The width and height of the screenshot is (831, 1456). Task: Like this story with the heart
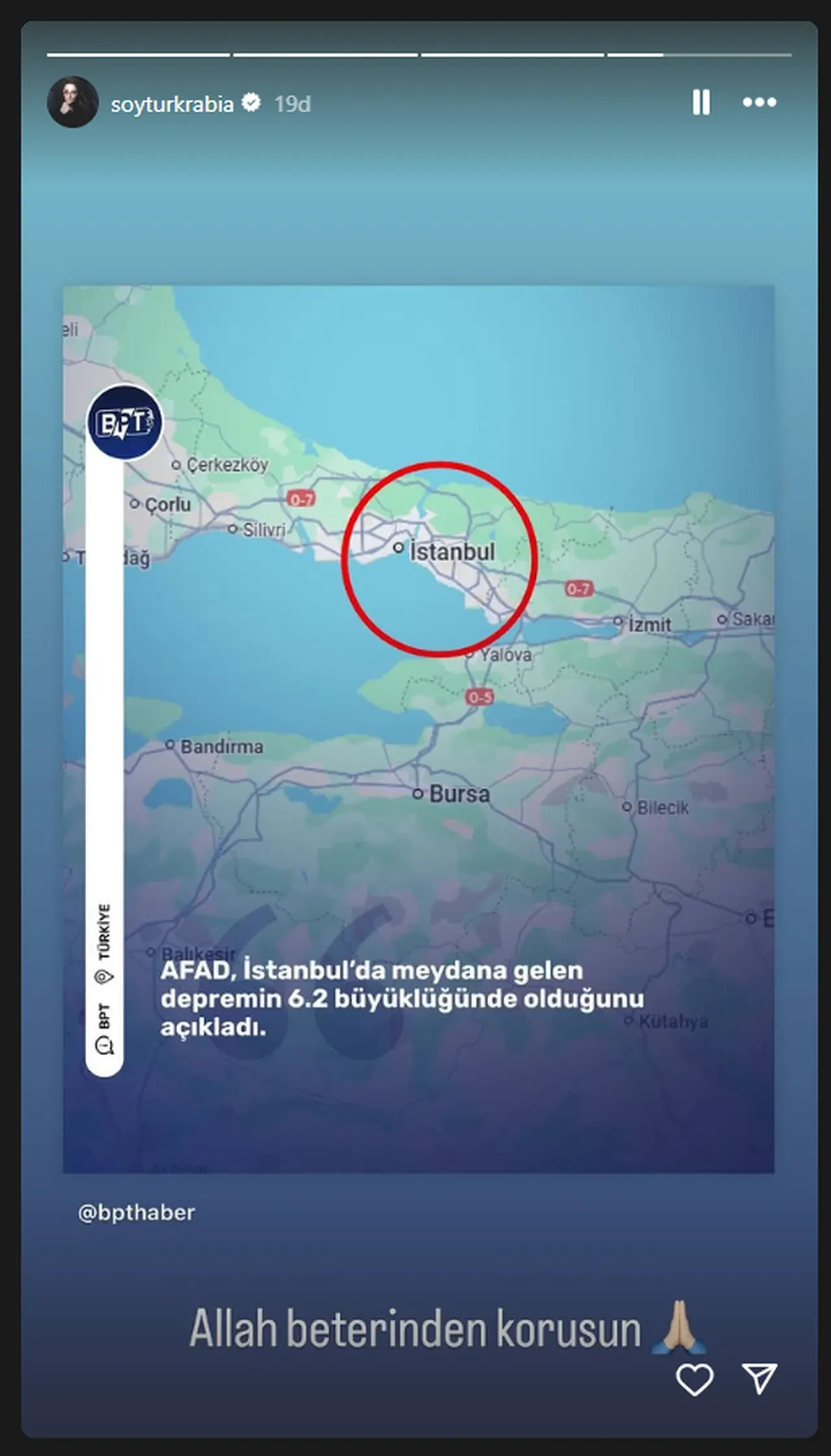695,1379
